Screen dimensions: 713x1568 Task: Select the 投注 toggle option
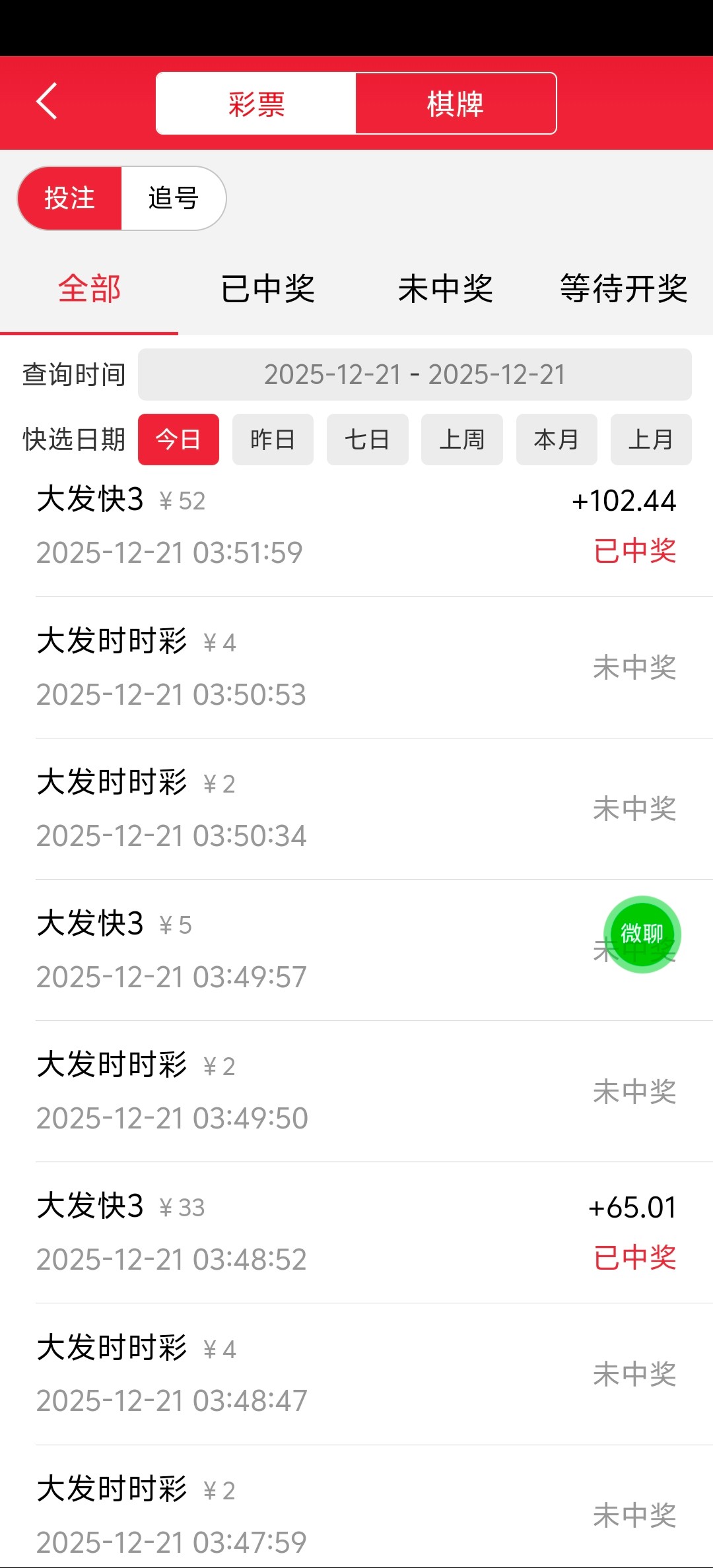tap(70, 198)
